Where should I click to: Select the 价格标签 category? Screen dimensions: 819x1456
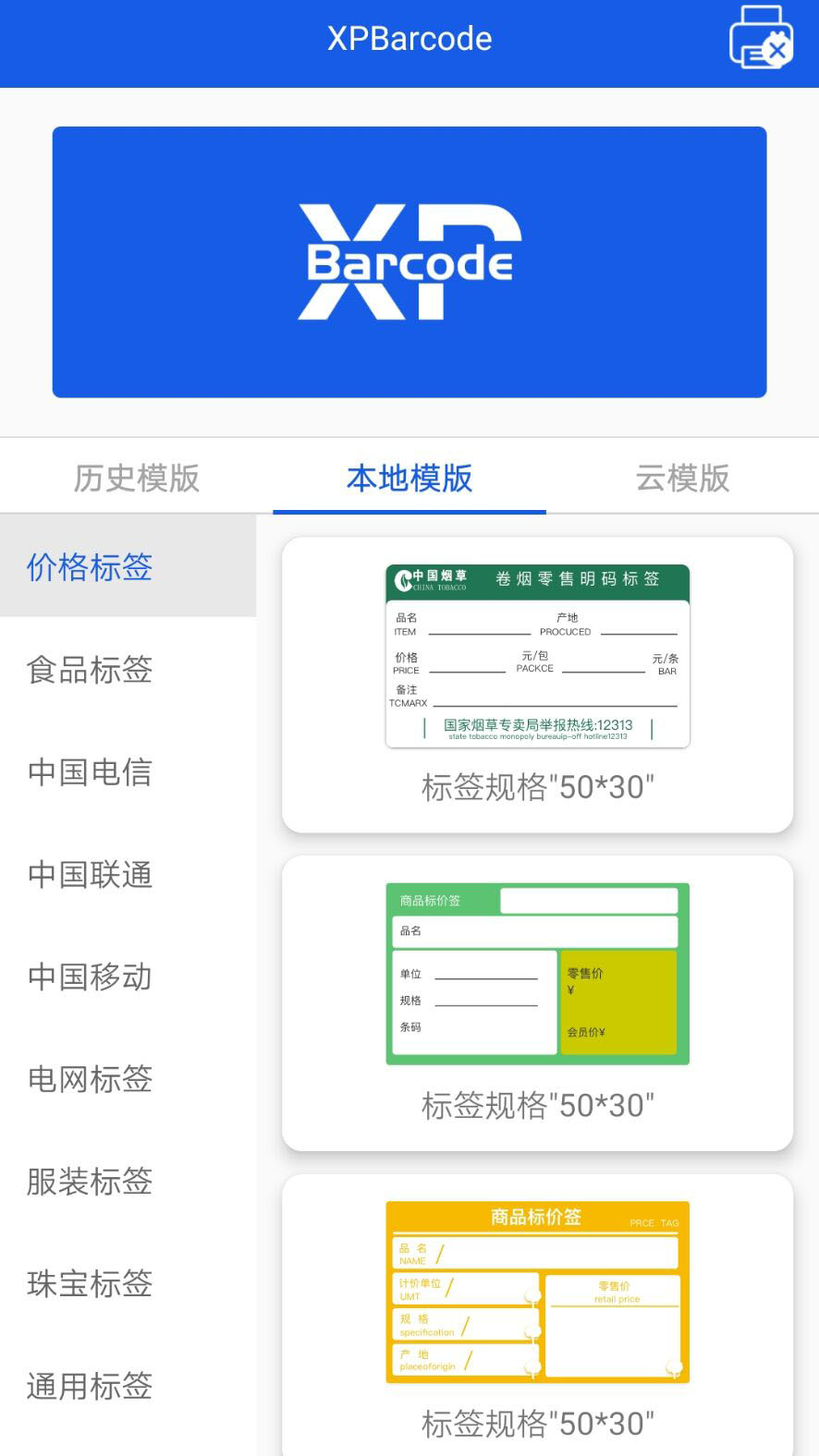90,567
